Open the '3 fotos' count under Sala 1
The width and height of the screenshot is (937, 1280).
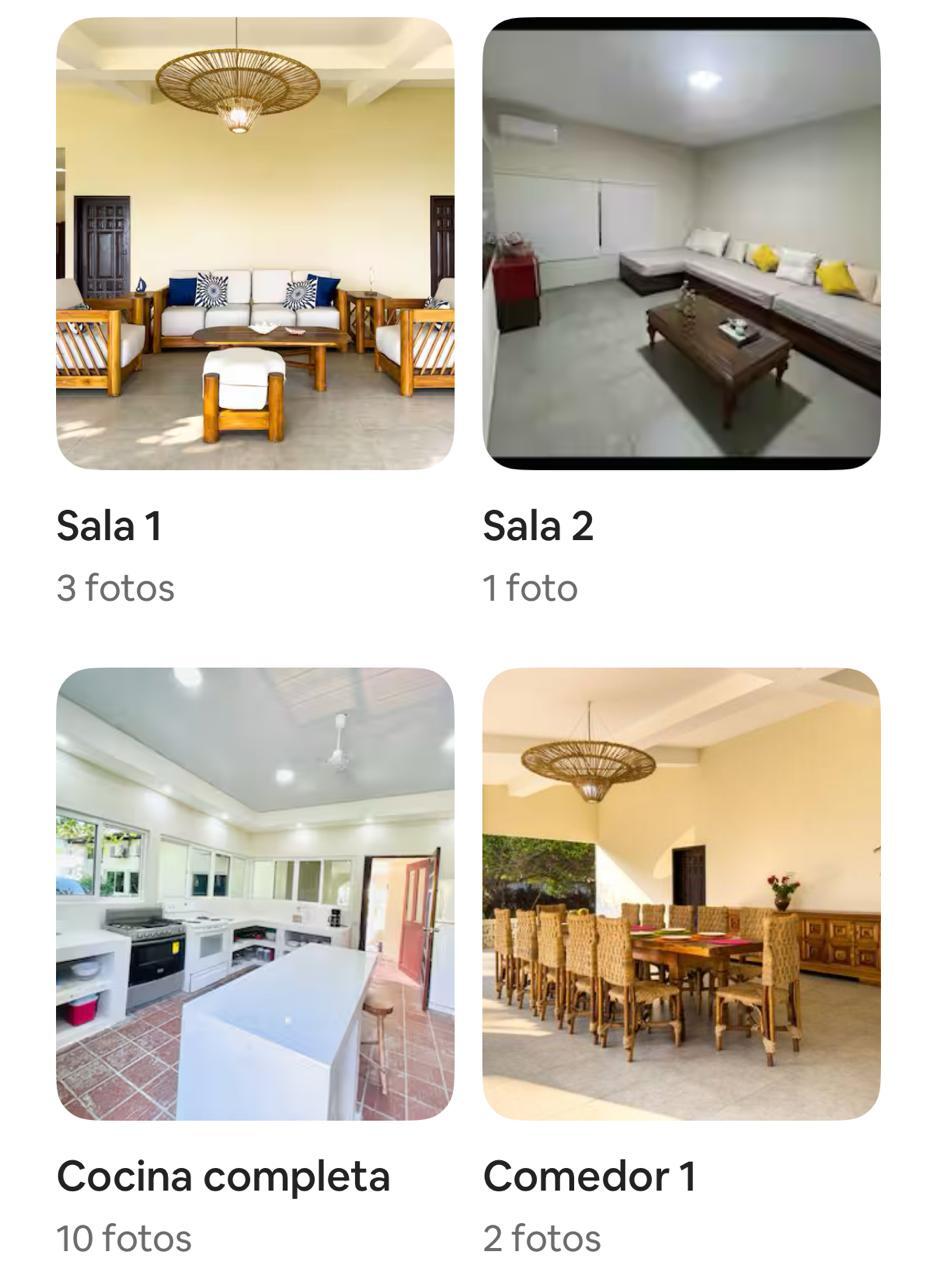point(115,588)
